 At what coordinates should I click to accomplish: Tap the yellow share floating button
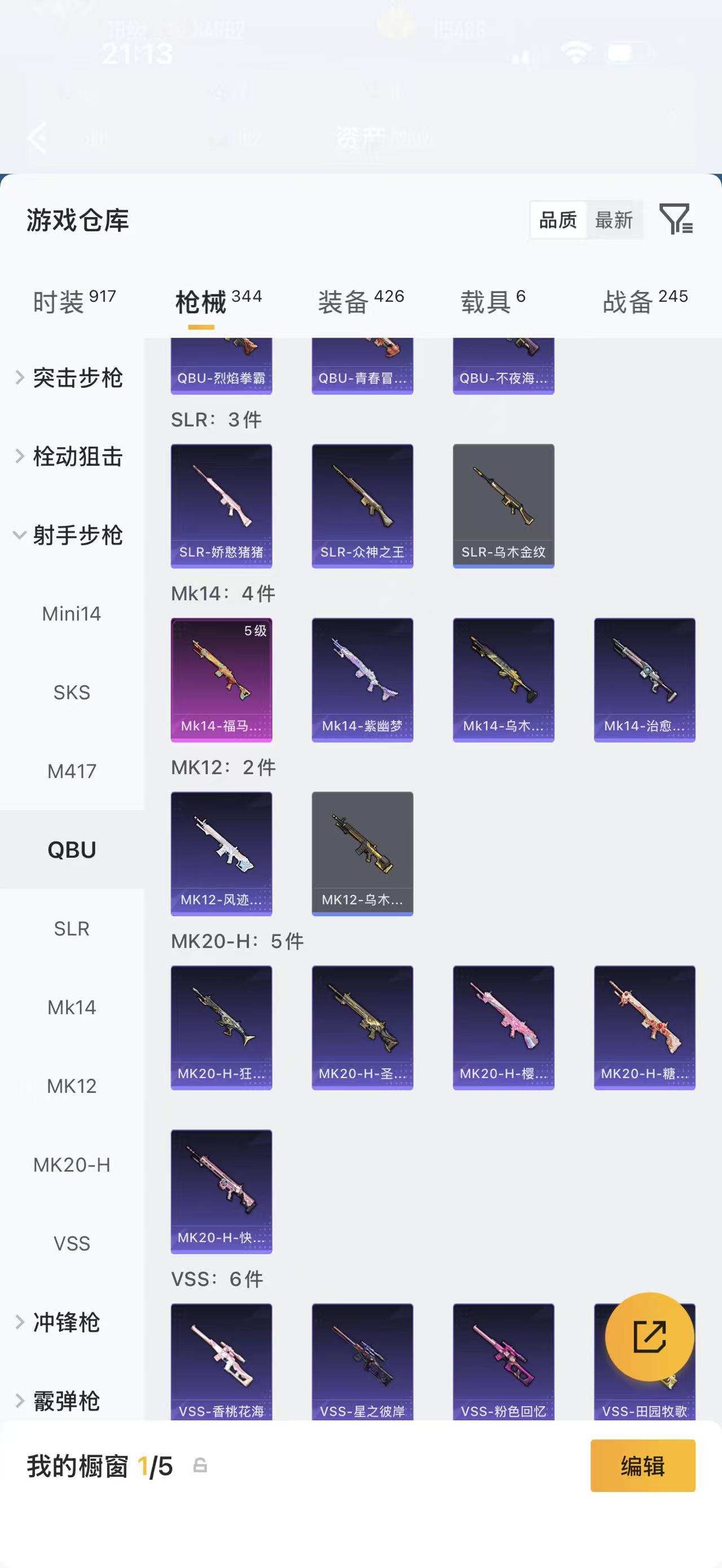[650, 1336]
